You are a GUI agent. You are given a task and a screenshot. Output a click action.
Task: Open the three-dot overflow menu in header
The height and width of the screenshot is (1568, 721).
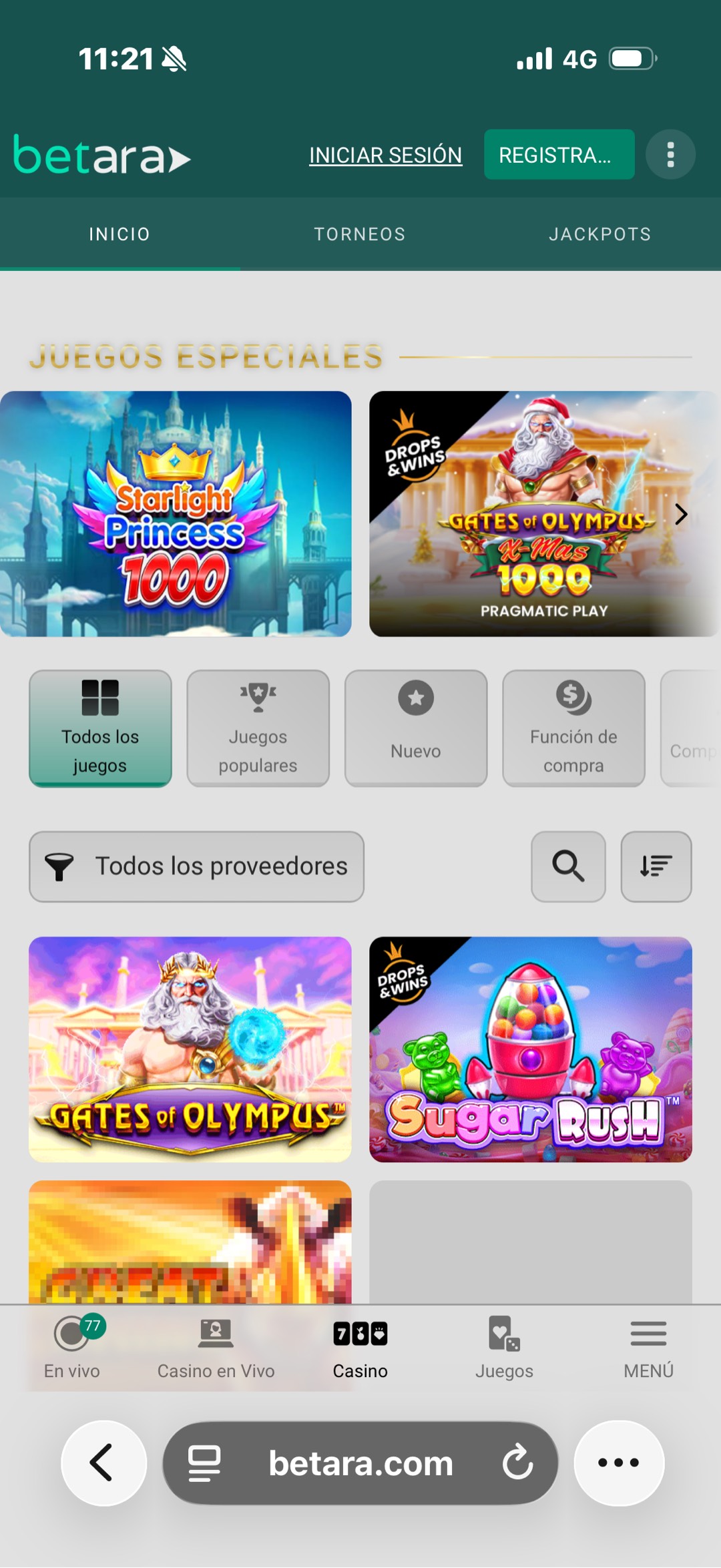click(x=670, y=155)
